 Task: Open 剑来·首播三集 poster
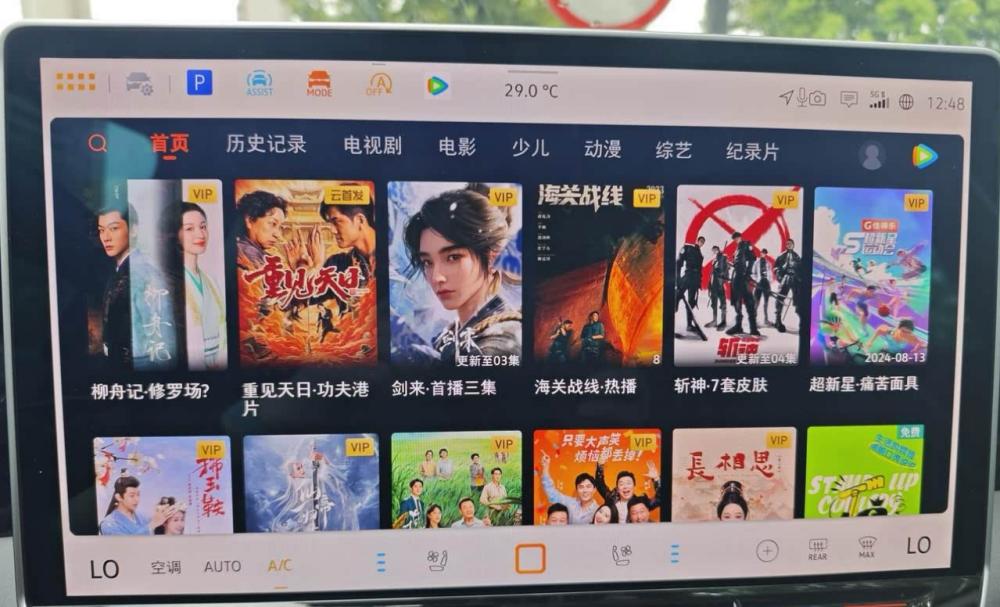454,275
